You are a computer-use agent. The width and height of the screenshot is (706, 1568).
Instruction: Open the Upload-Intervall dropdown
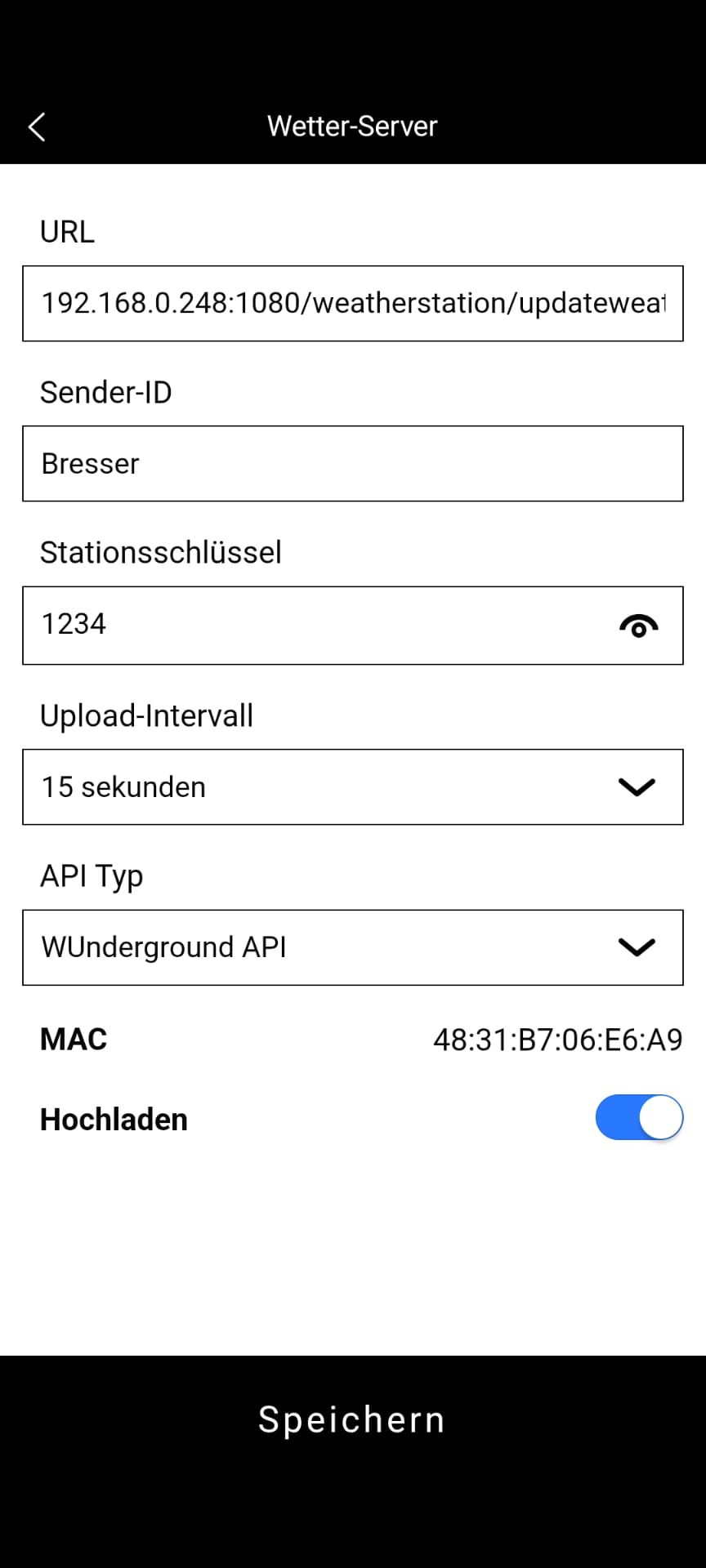click(352, 786)
